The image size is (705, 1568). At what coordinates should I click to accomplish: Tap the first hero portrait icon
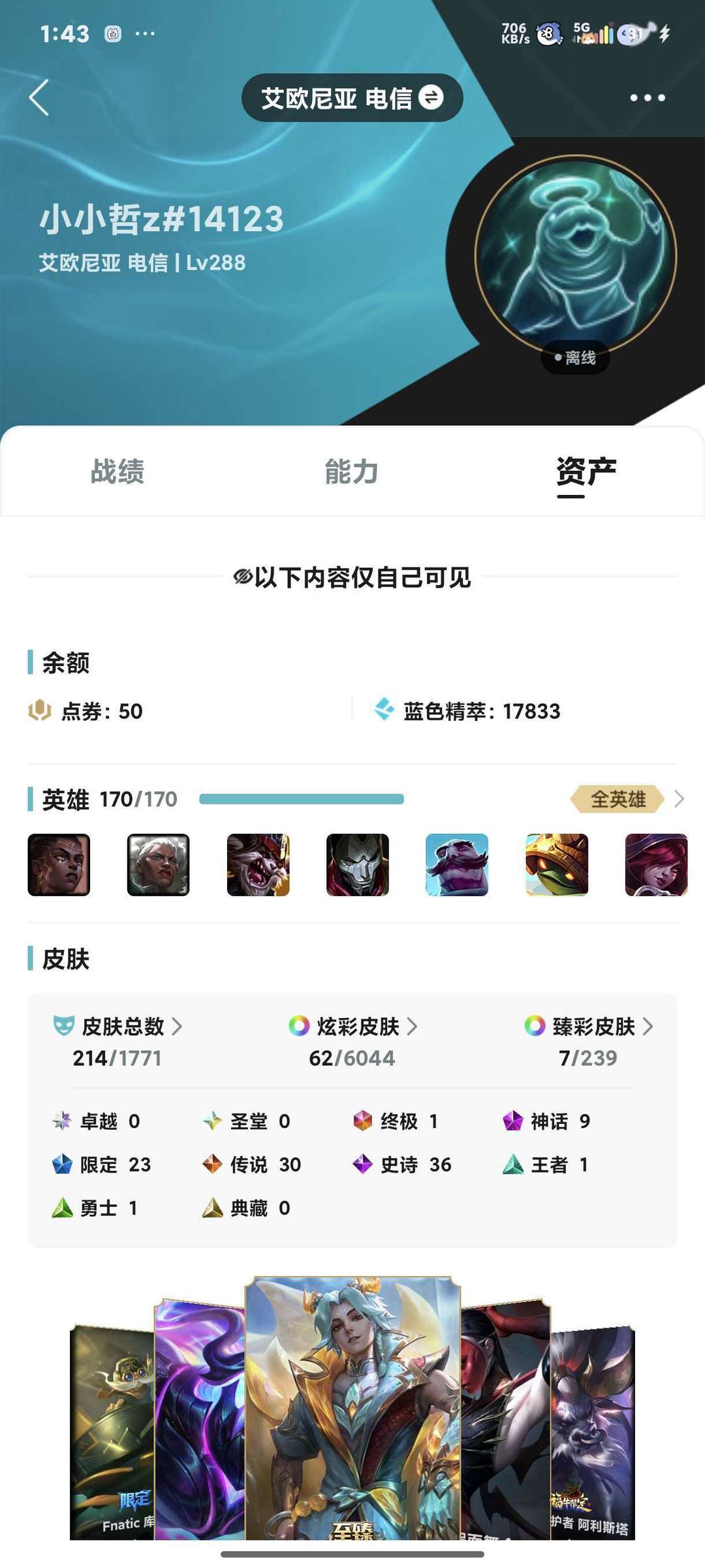[59, 865]
